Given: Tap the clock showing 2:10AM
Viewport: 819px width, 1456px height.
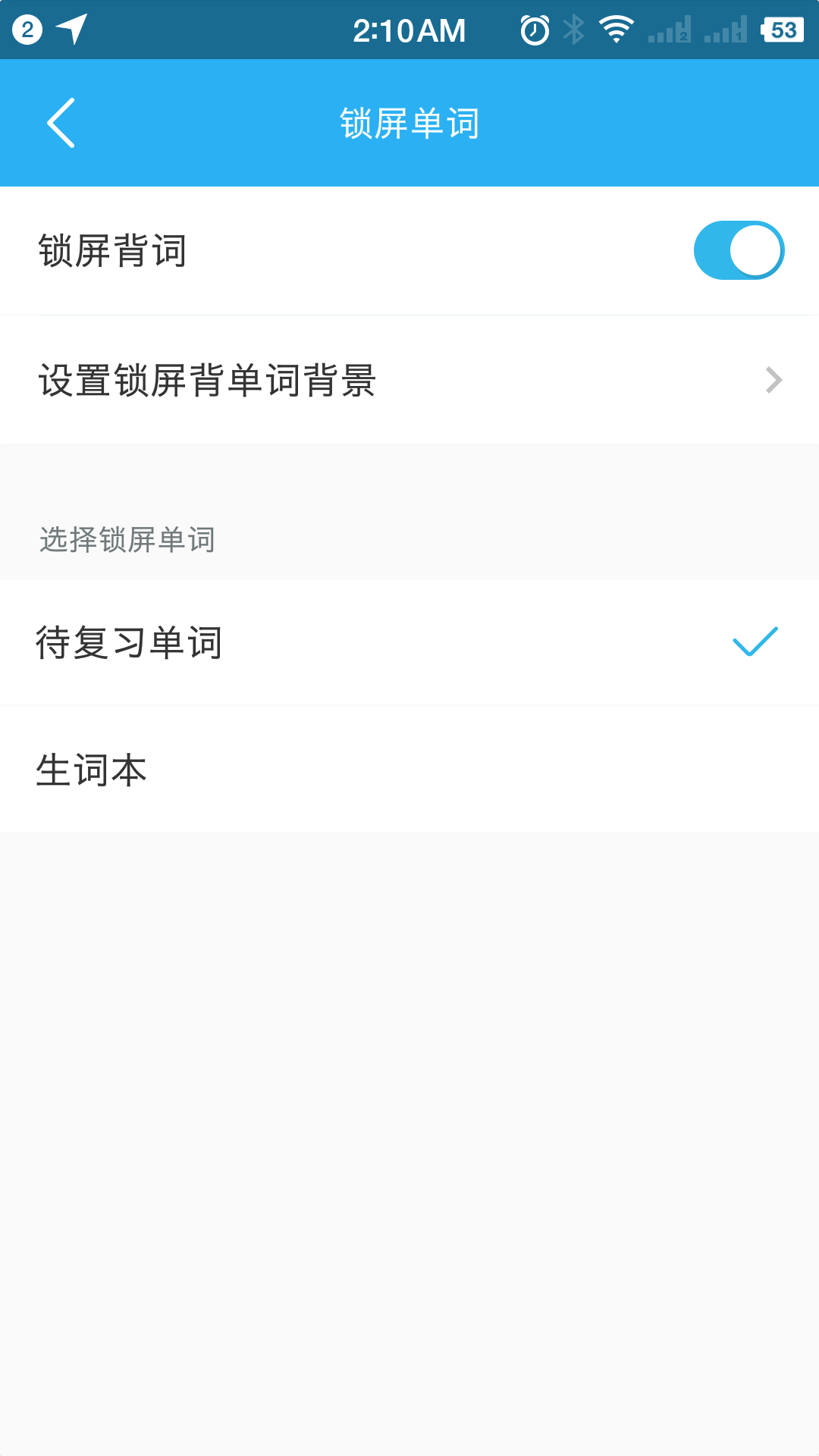Looking at the screenshot, I should 409,29.
